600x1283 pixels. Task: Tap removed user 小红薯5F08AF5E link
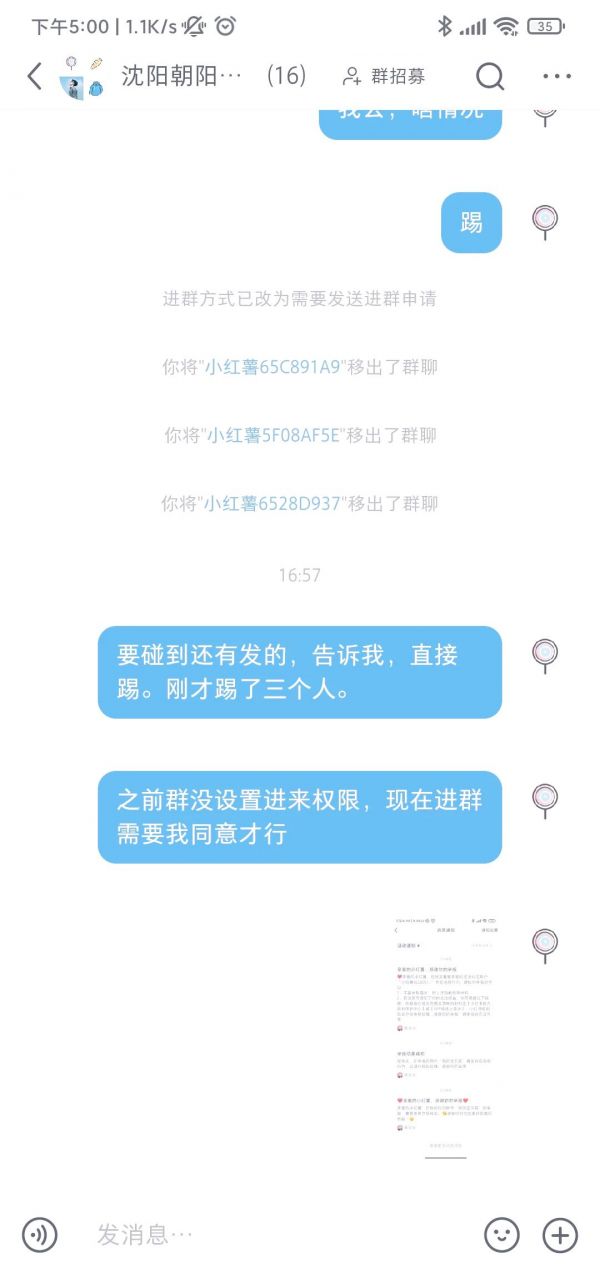274,435
